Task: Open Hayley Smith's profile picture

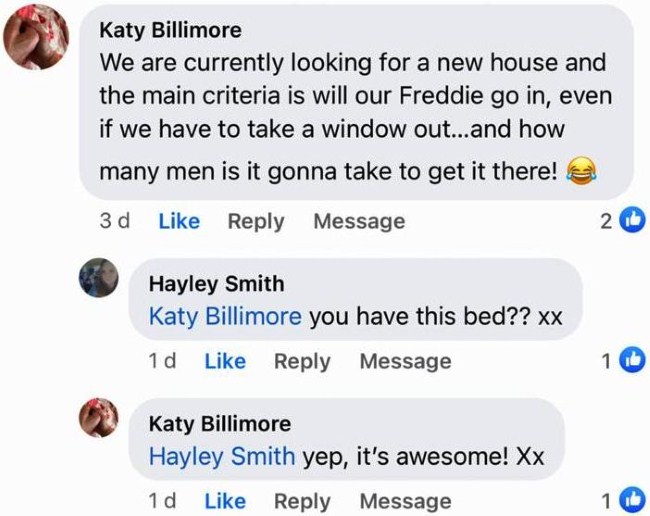Action: [99, 278]
